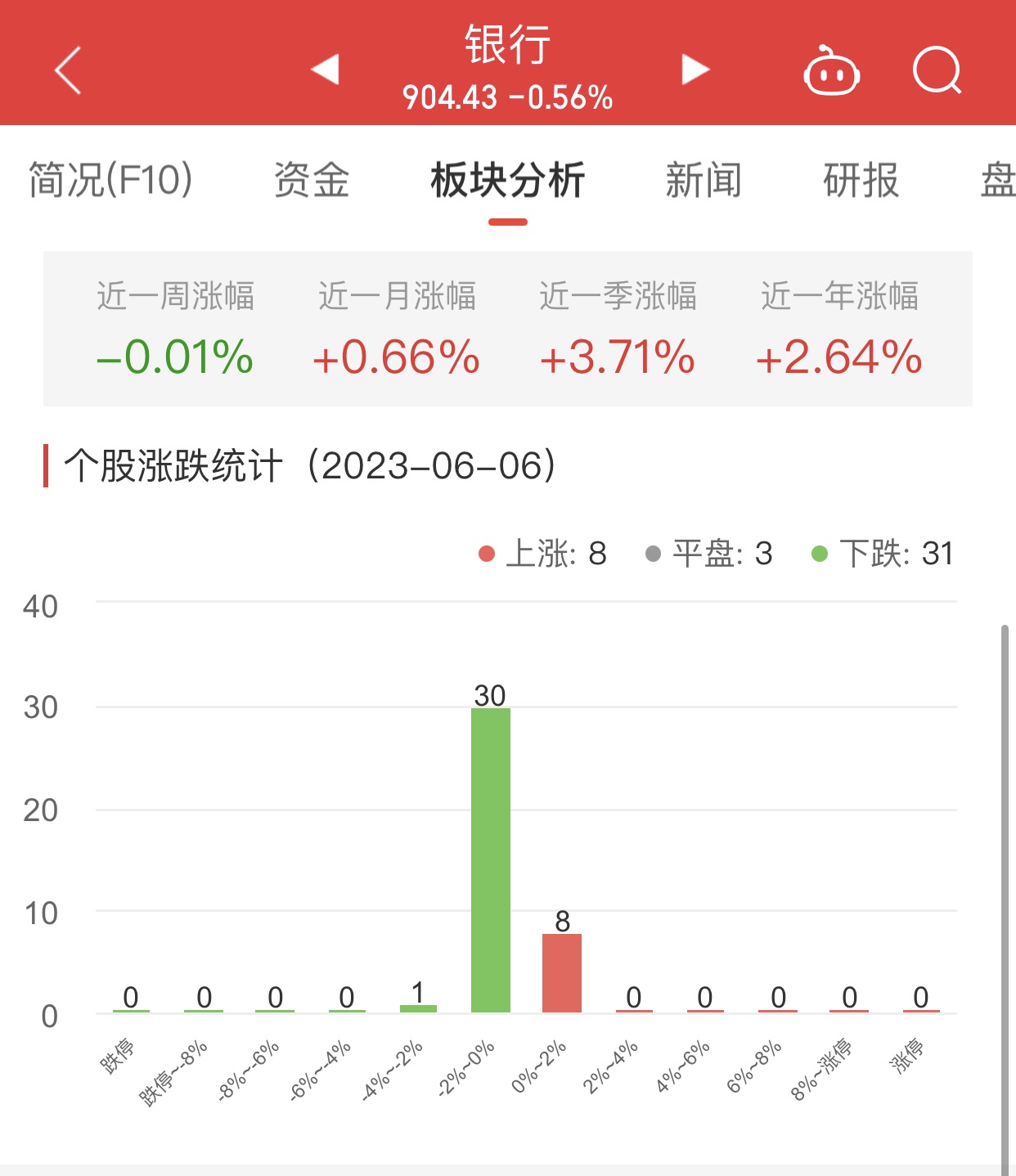The height and width of the screenshot is (1176, 1016).
Task: Open the search magnifier
Action: point(937,70)
